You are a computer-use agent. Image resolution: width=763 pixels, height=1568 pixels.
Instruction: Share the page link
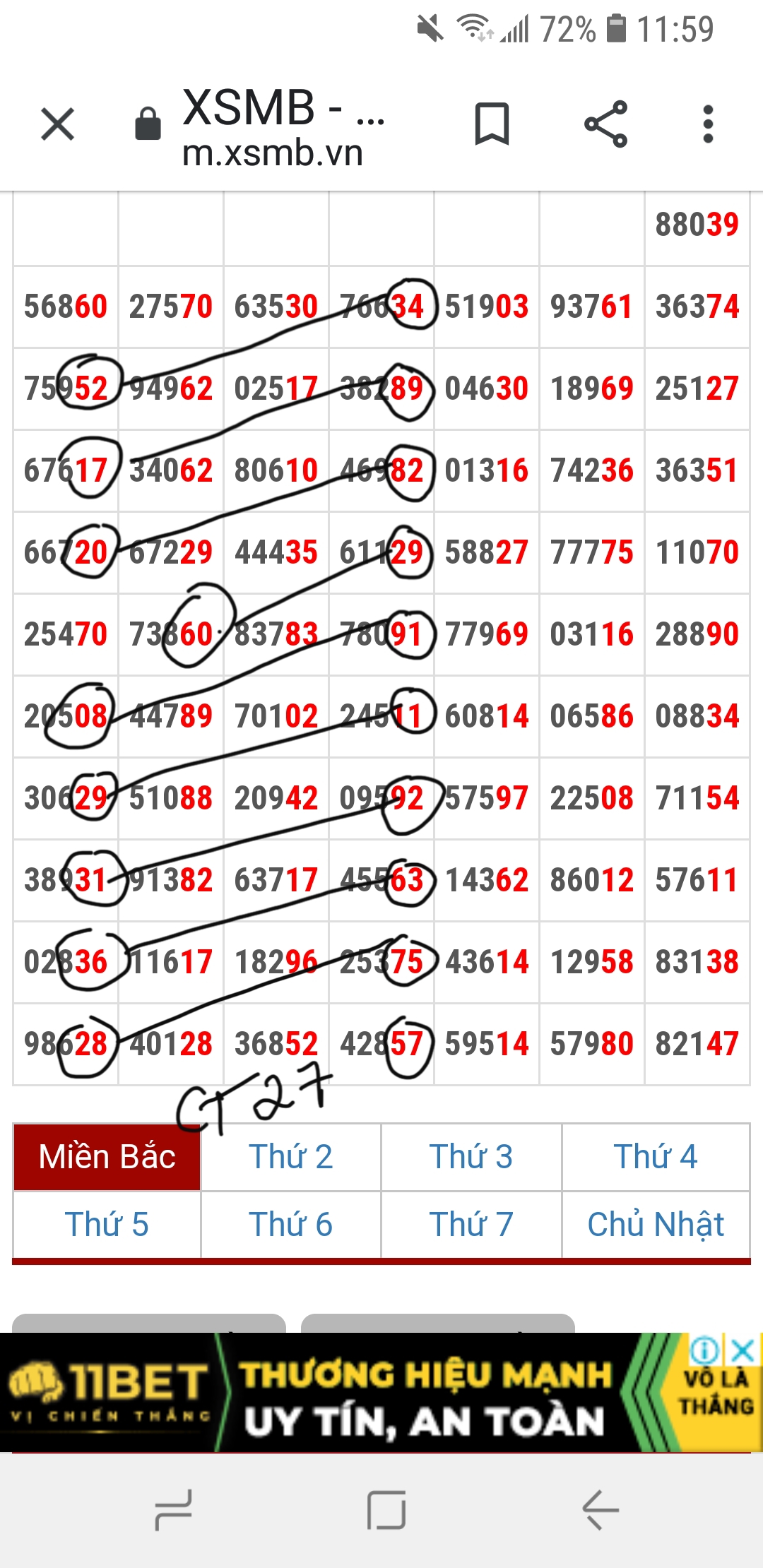tap(606, 124)
